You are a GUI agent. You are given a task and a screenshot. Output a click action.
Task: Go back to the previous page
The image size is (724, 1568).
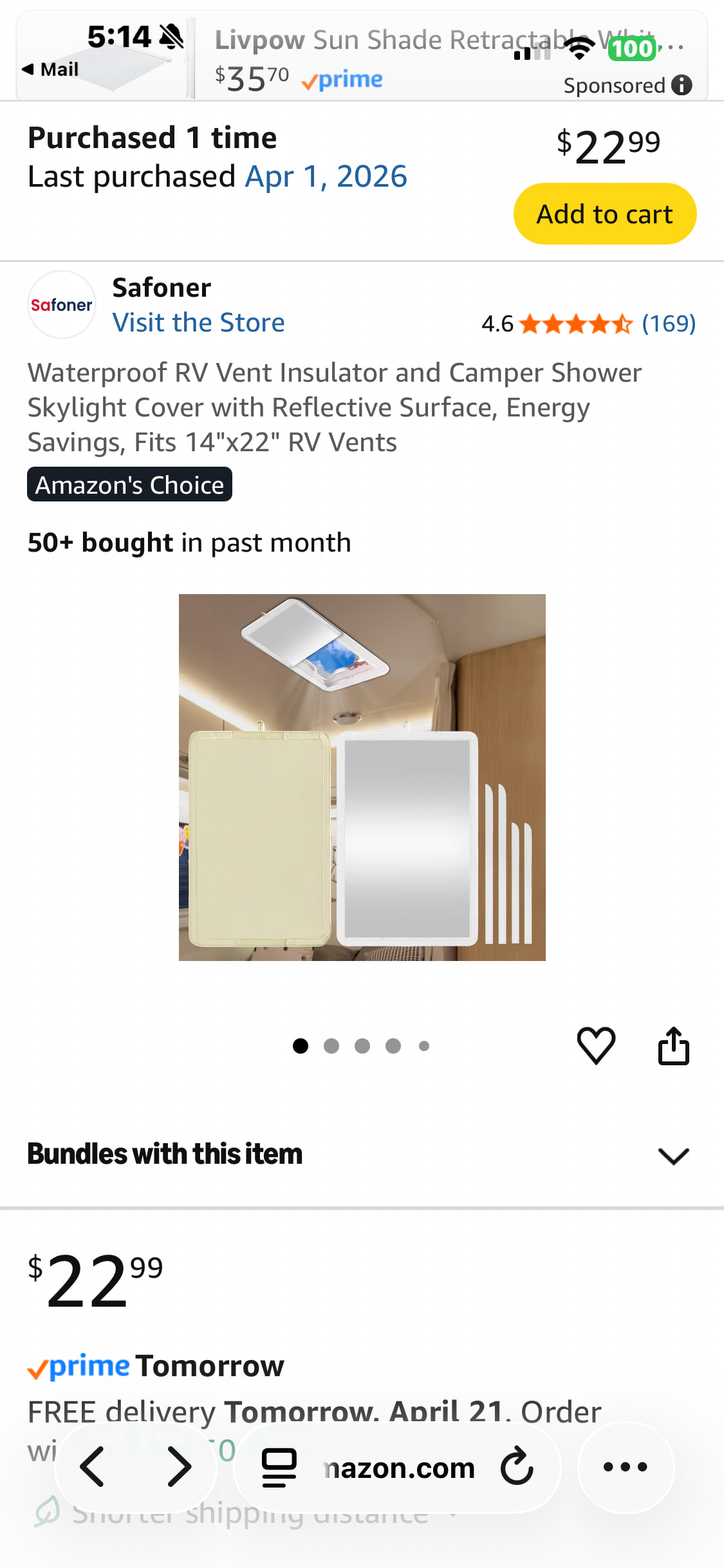pos(92,1467)
